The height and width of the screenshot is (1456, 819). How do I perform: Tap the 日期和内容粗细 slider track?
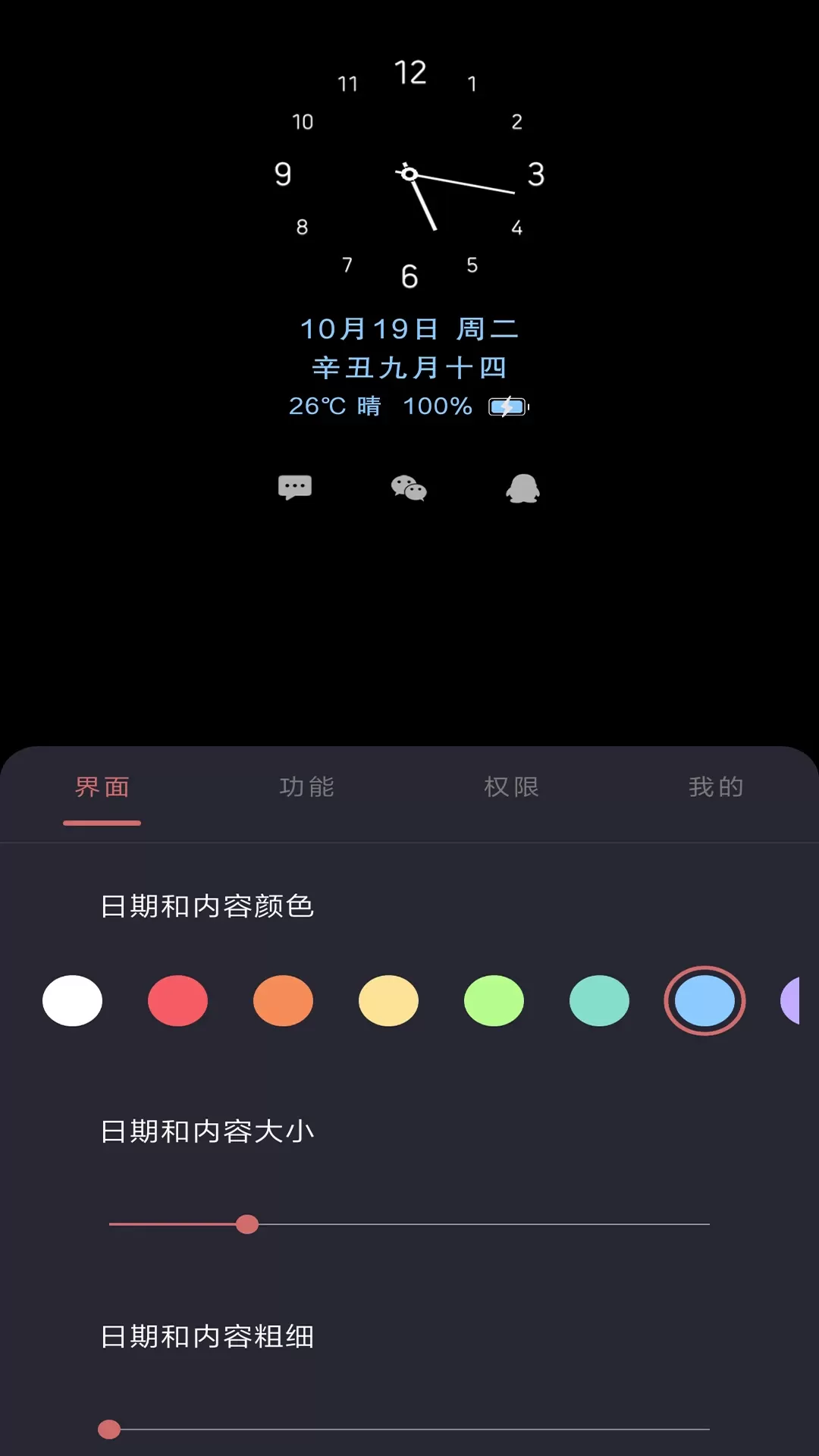409,1429
